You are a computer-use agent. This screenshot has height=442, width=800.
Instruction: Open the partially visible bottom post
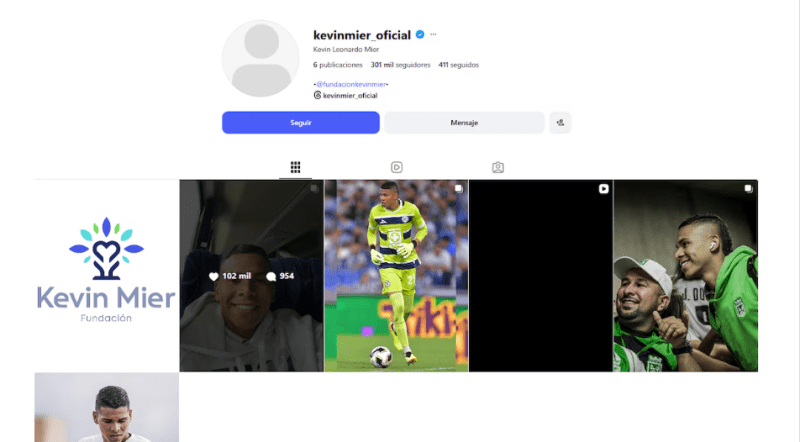pos(107,408)
